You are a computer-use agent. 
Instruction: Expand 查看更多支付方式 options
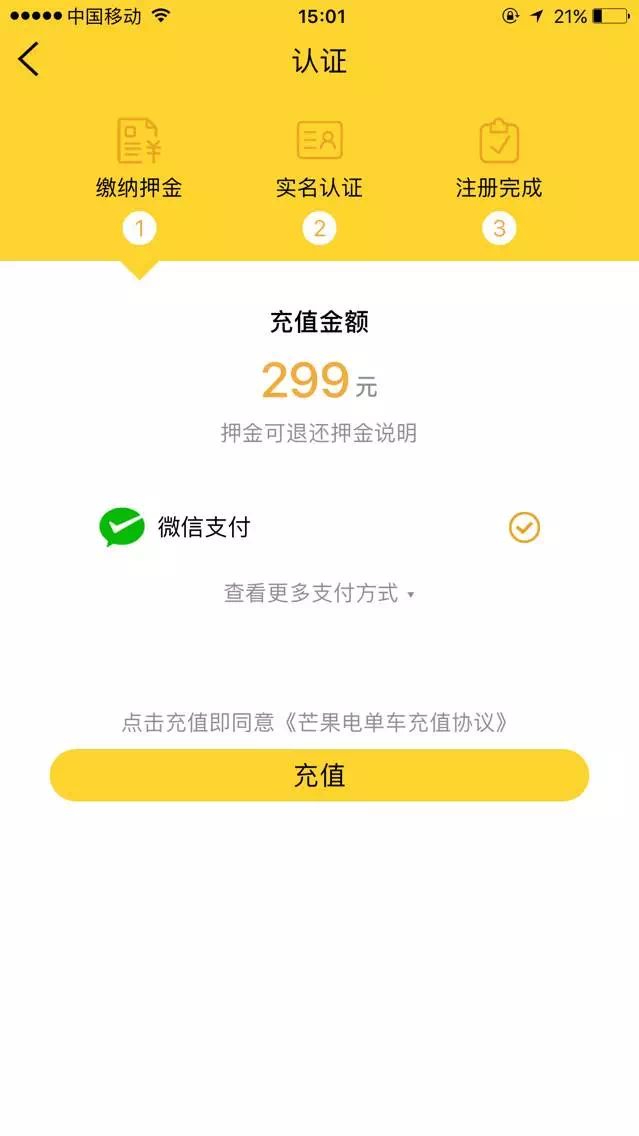click(318, 594)
